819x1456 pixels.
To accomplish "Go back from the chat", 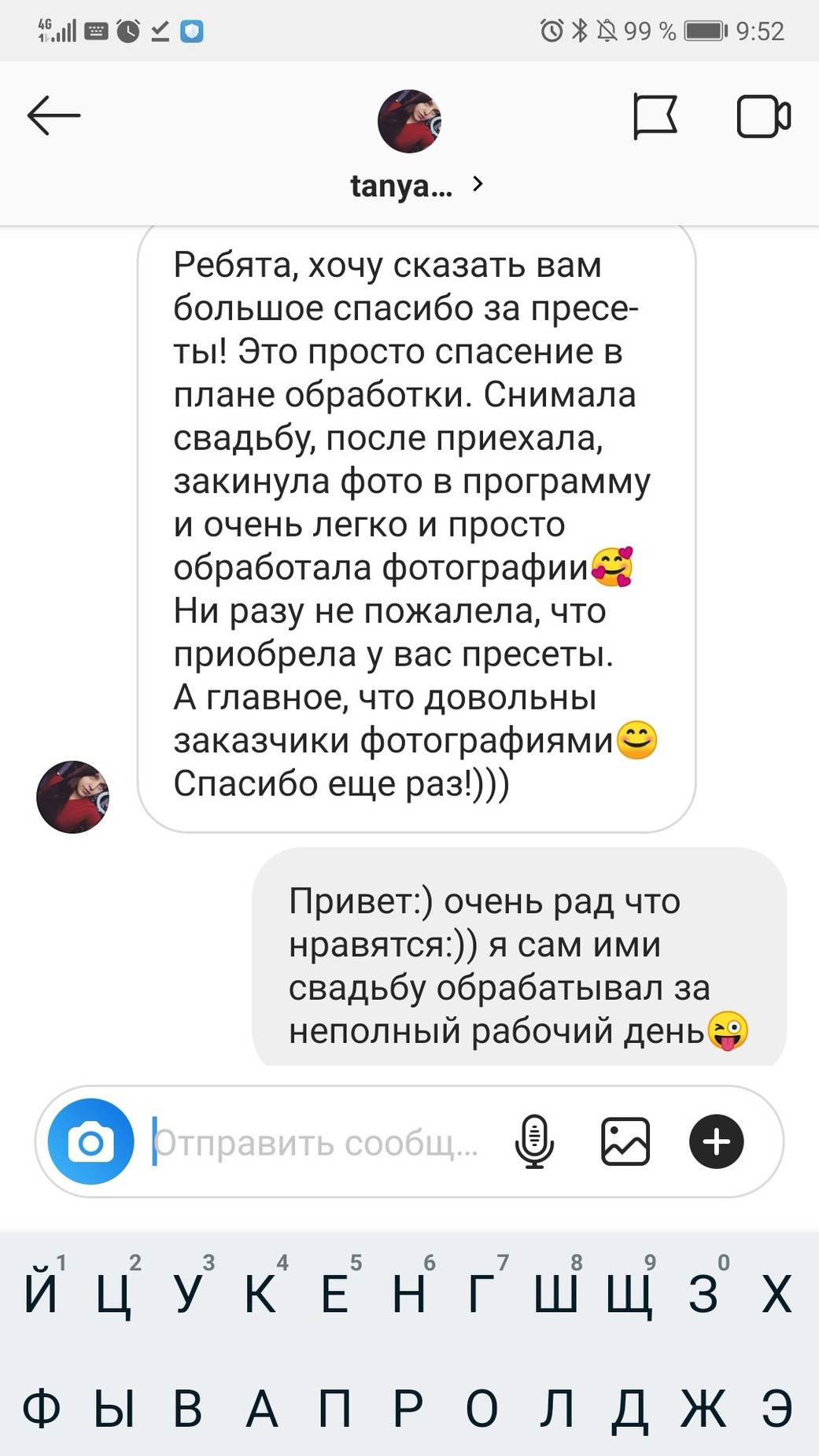I will click(53, 116).
